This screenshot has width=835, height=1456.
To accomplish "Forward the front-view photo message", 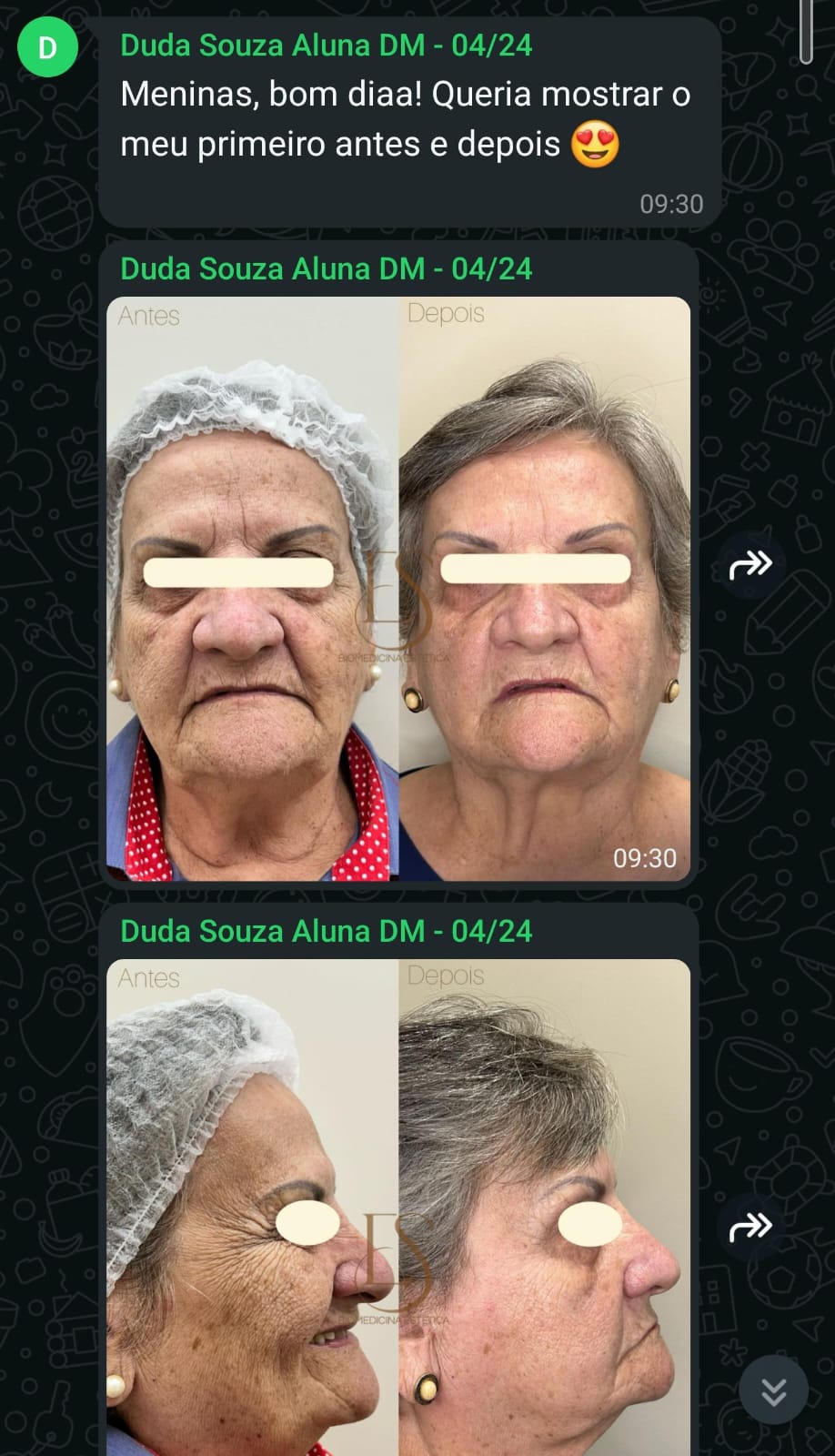I will tap(750, 565).
